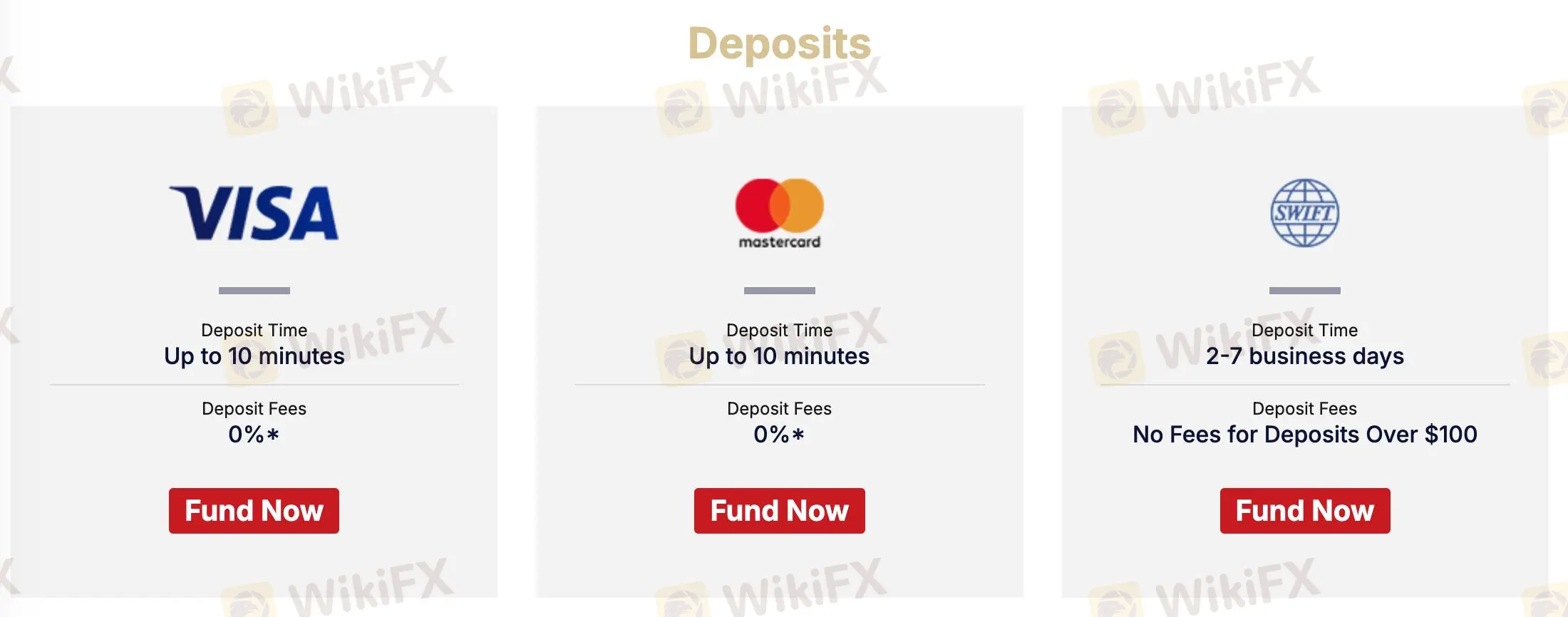Choose Fund Now for SWIFT transfer
1568x617 pixels.
[1304, 511]
